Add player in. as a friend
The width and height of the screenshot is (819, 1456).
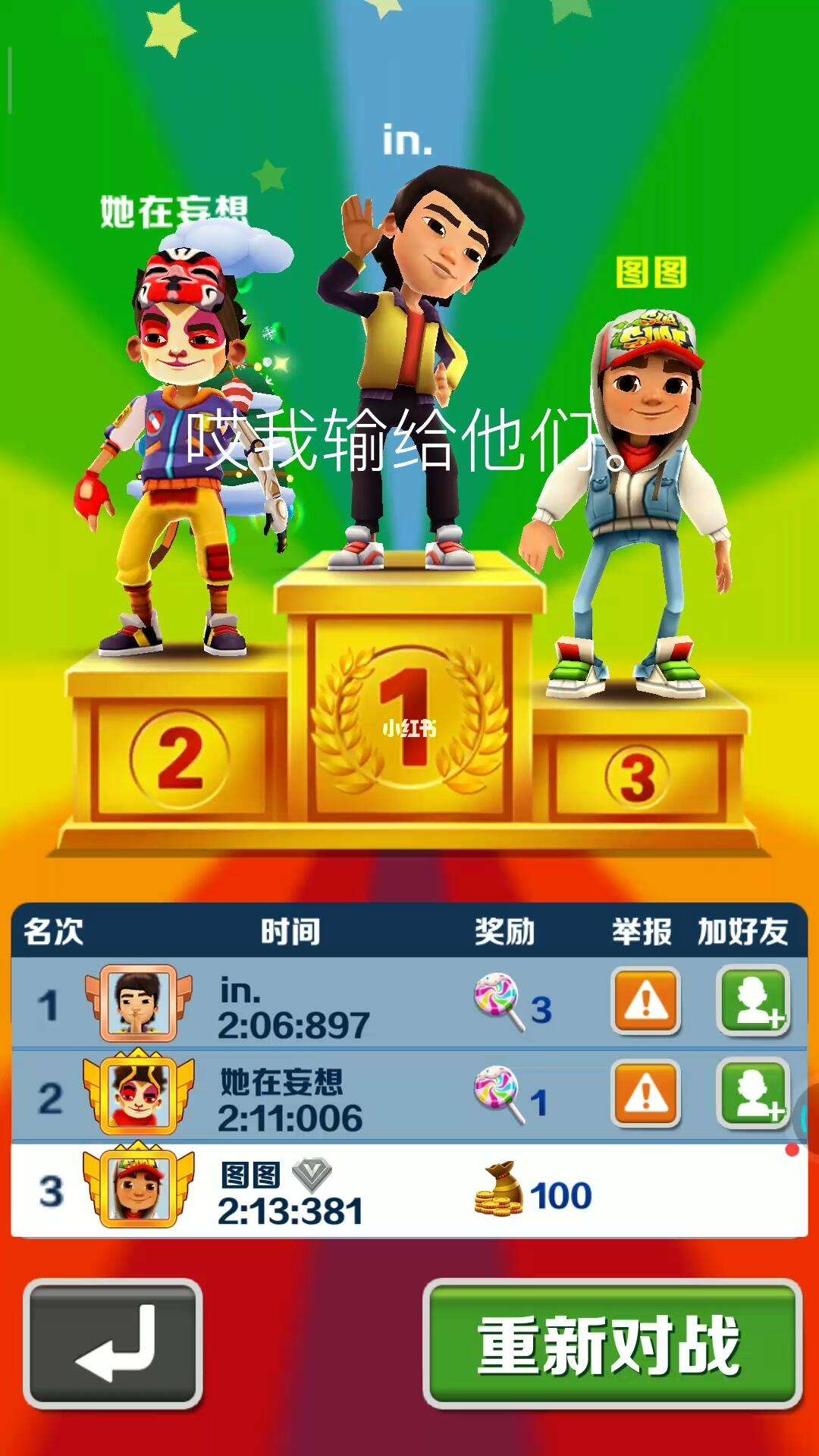pos(753,1001)
